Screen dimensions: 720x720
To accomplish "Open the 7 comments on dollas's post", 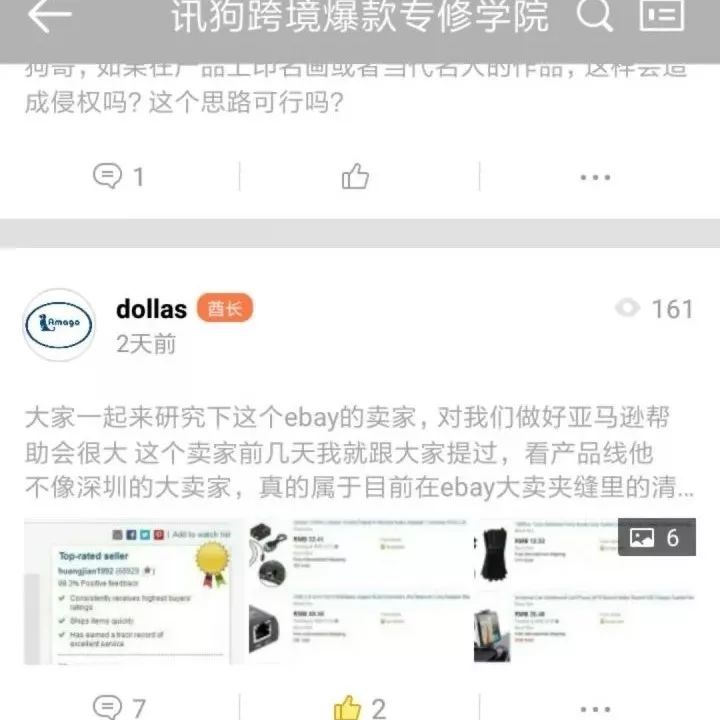I will (119, 706).
